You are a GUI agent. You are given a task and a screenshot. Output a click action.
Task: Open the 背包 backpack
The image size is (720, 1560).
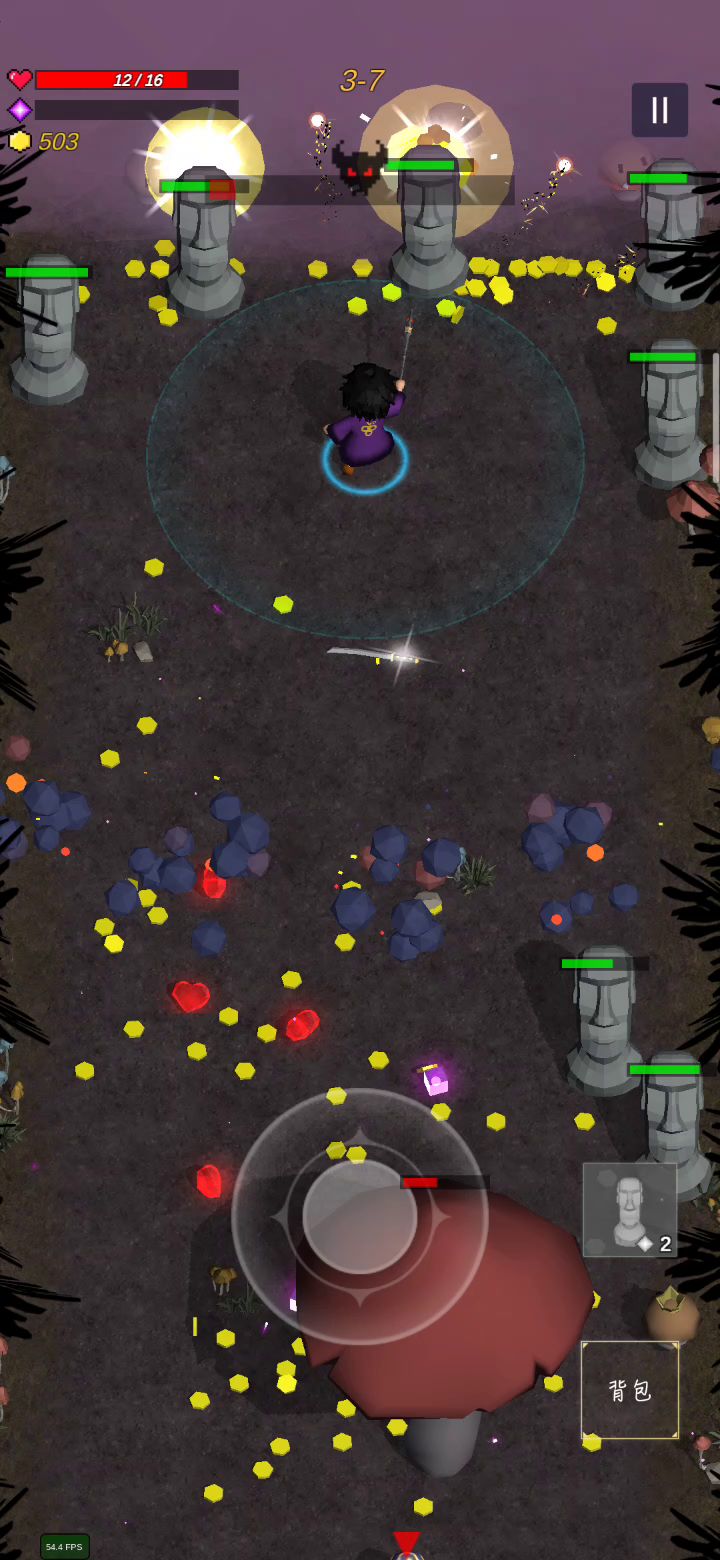click(x=630, y=1390)
